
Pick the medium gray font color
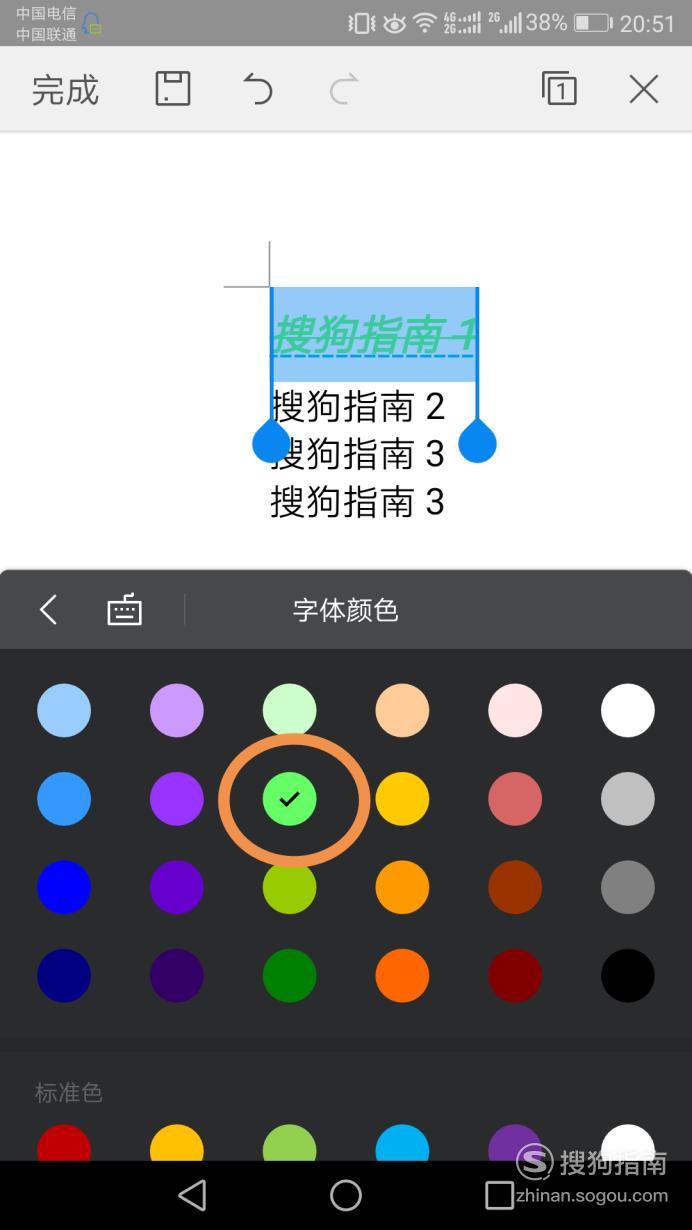pyautogui.click(x=627, y=887)
